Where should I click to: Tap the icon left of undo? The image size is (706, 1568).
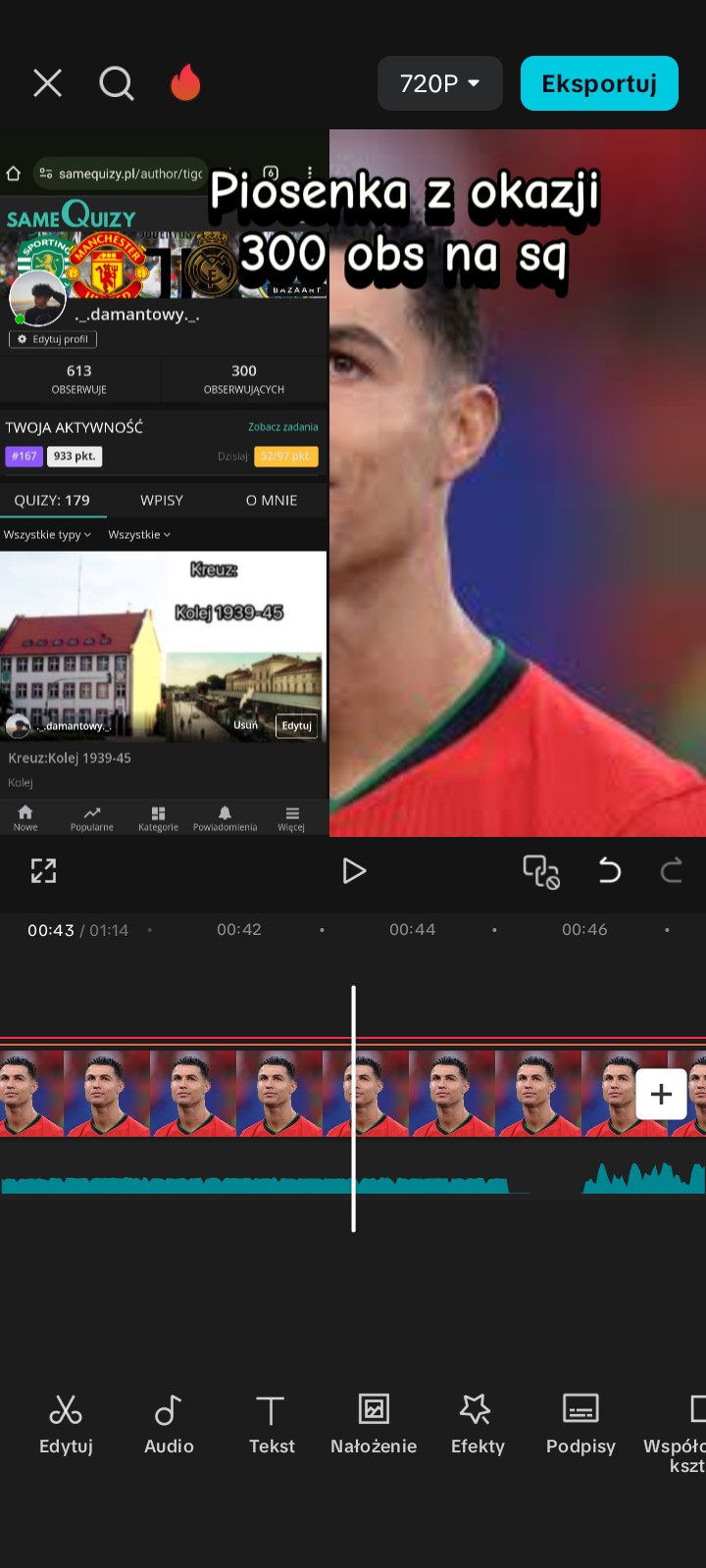(x=540, y=870)
